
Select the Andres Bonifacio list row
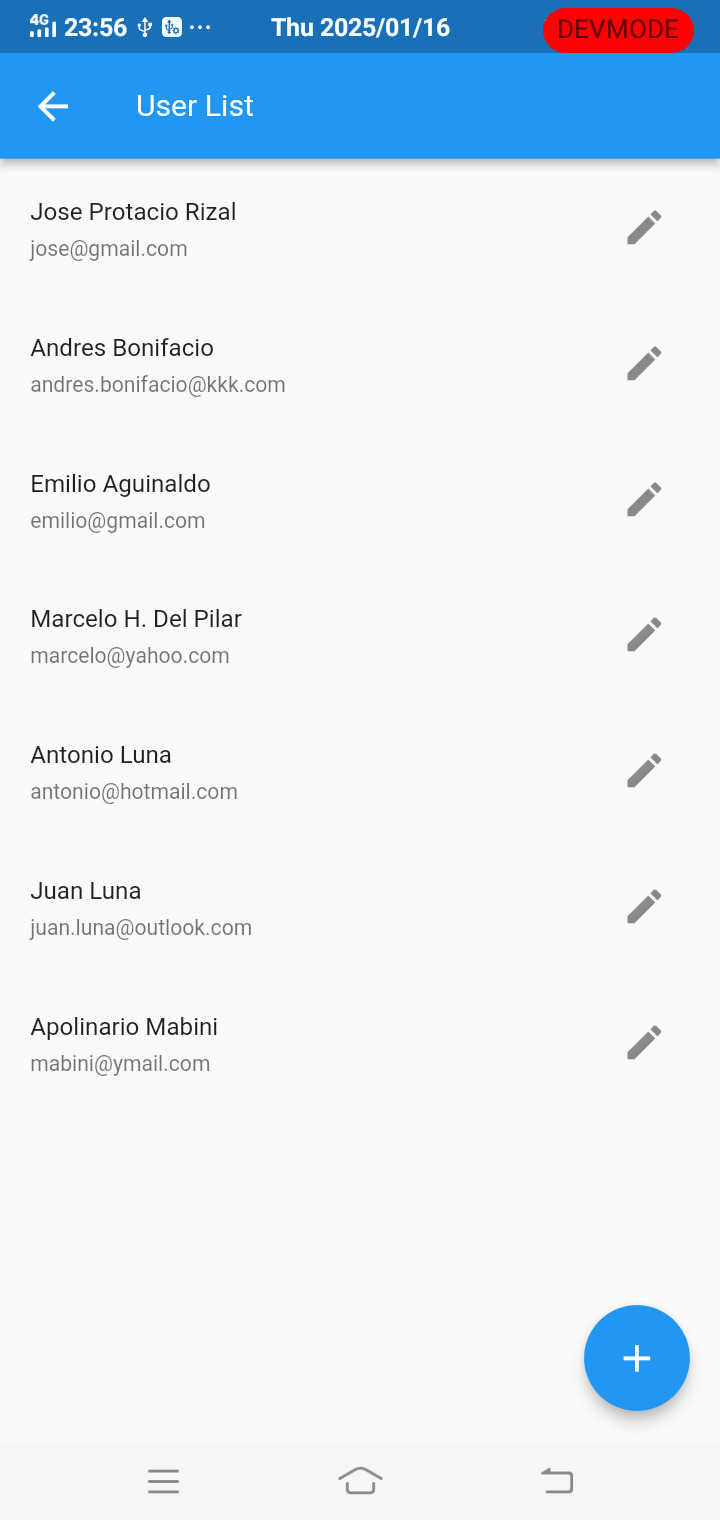click(x=250, y=365)
